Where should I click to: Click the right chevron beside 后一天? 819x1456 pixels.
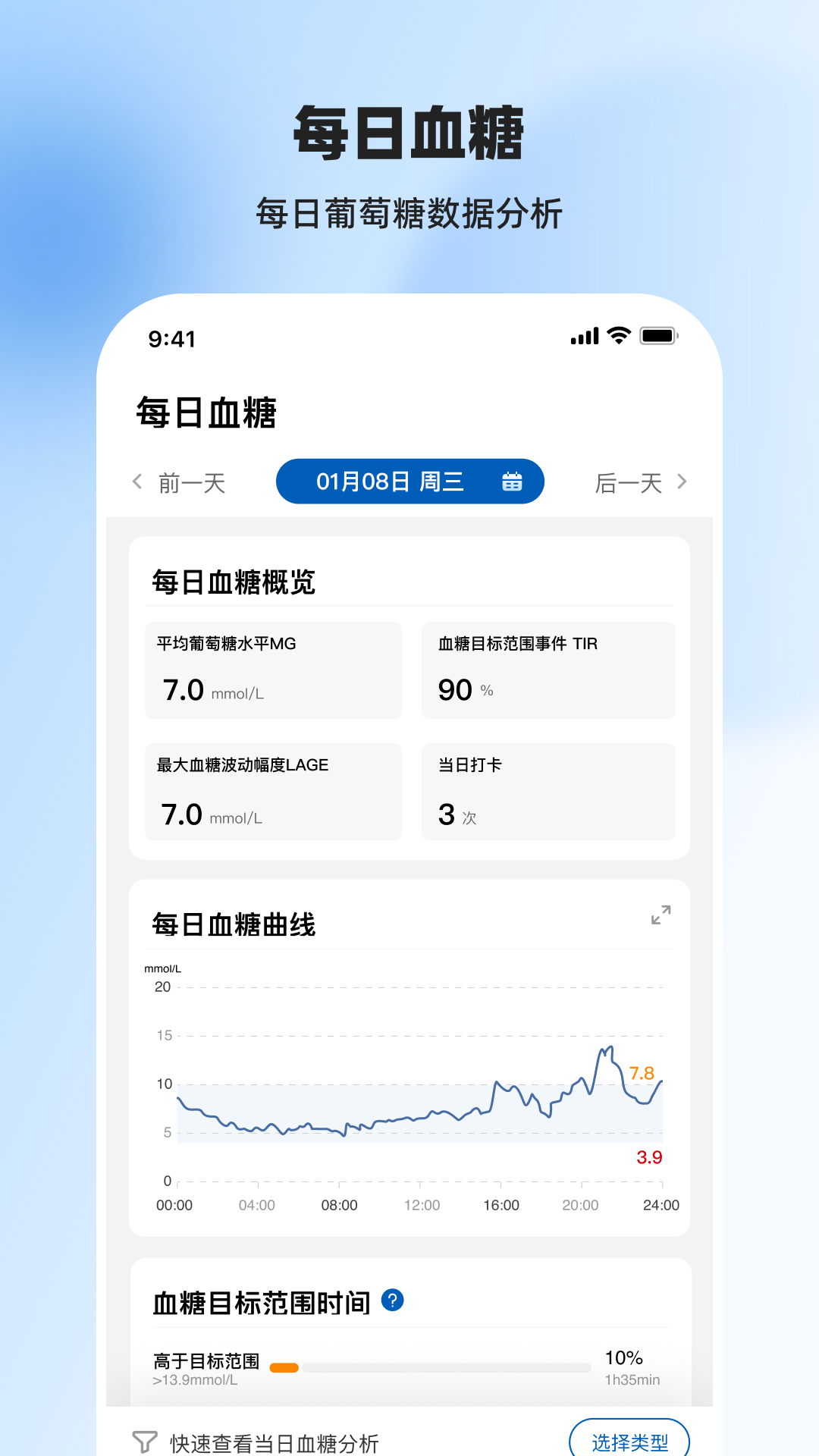[682, 481]
